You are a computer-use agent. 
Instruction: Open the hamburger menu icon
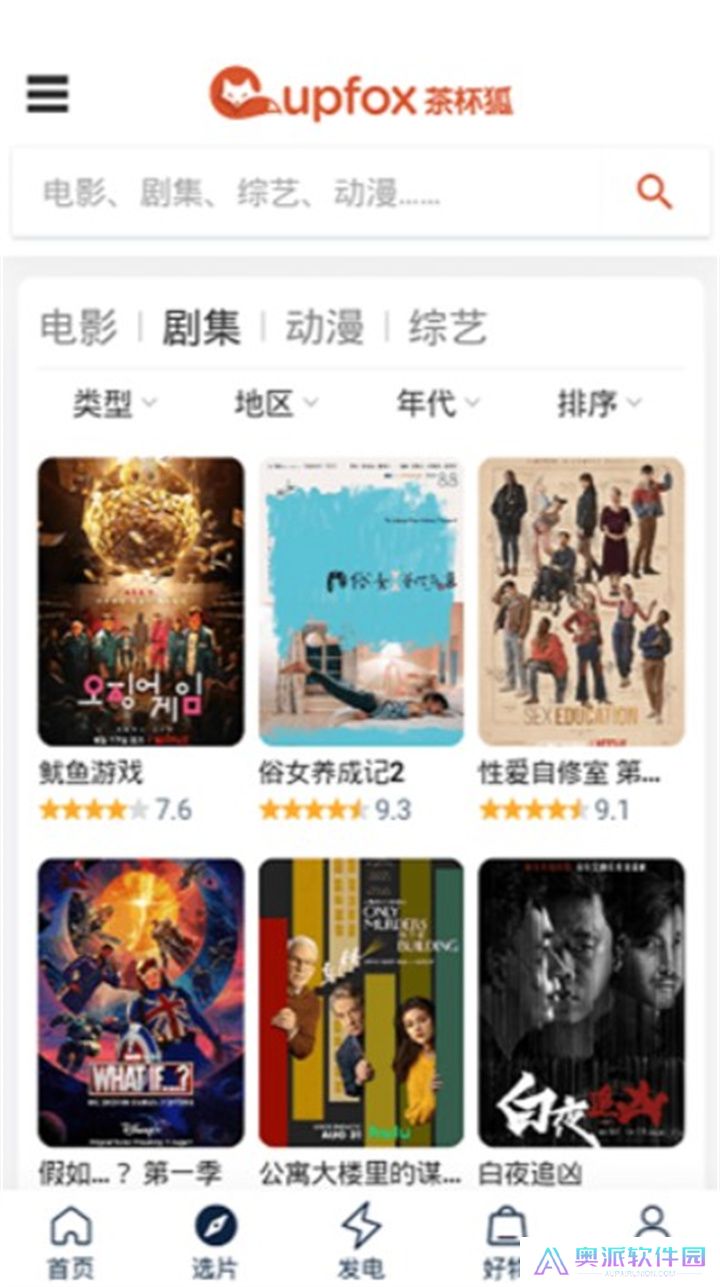click(x=47, y=93)
